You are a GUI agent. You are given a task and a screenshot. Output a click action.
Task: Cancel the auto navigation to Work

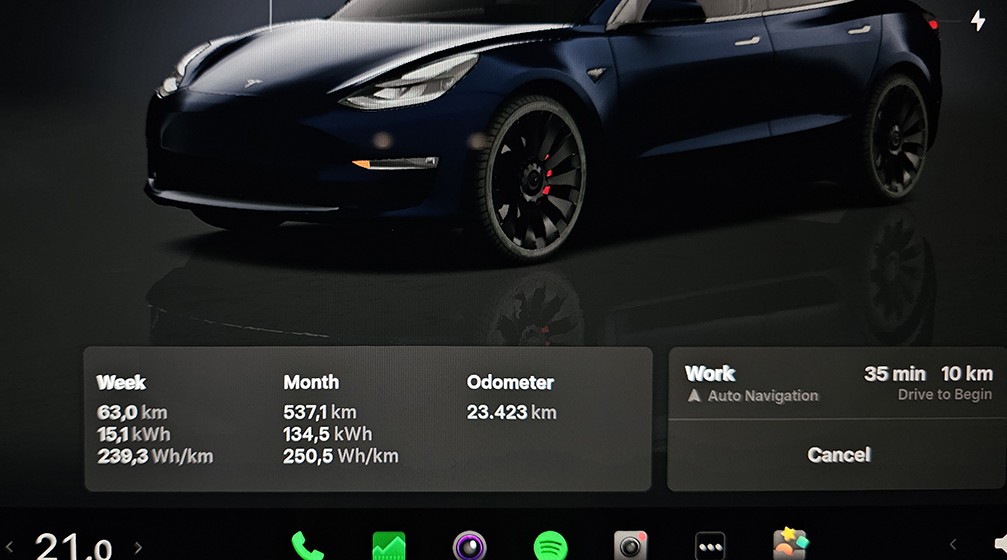tap(838, 454)
